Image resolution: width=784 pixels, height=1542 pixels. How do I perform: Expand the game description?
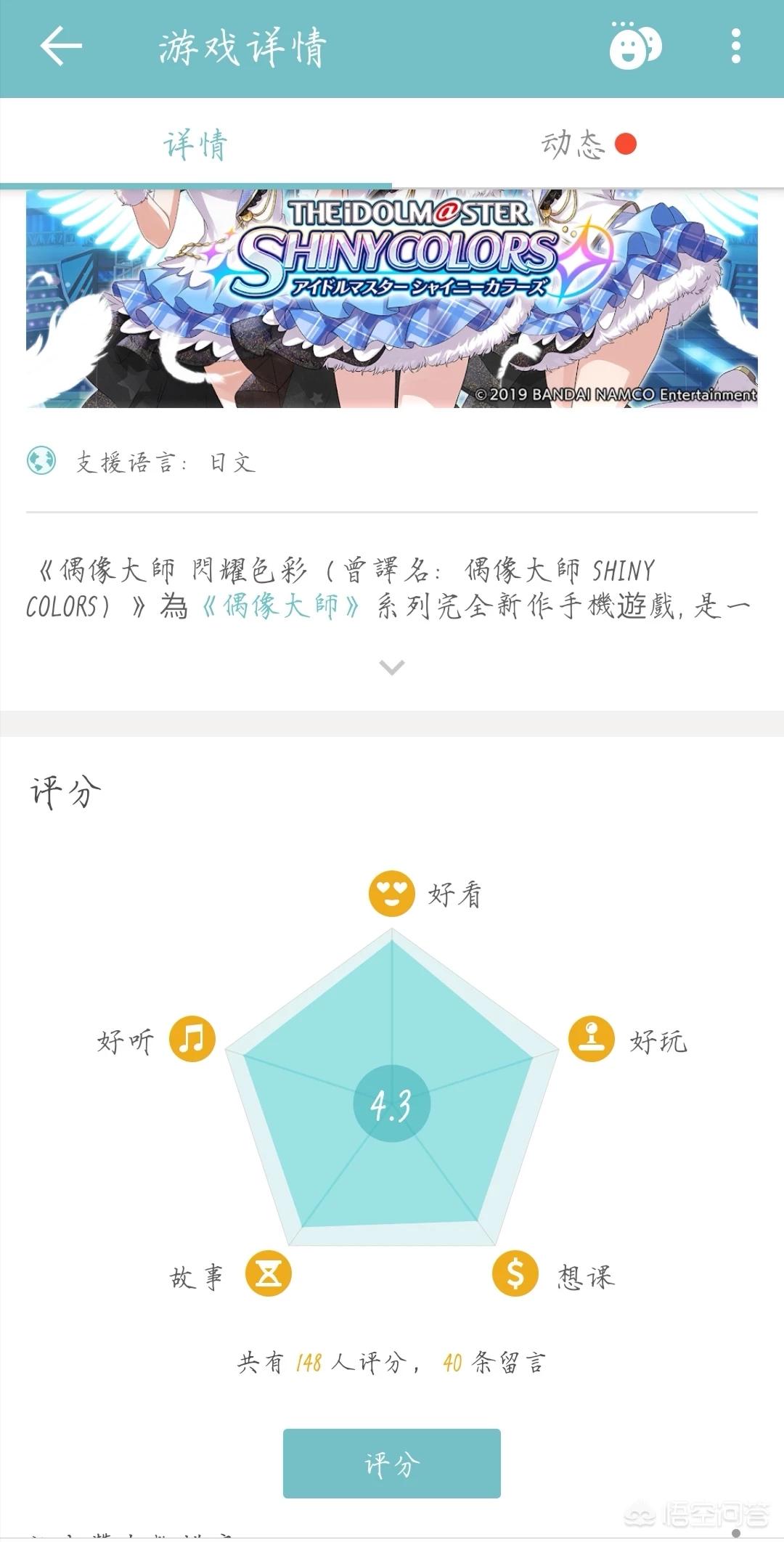[x=392, y=667]
